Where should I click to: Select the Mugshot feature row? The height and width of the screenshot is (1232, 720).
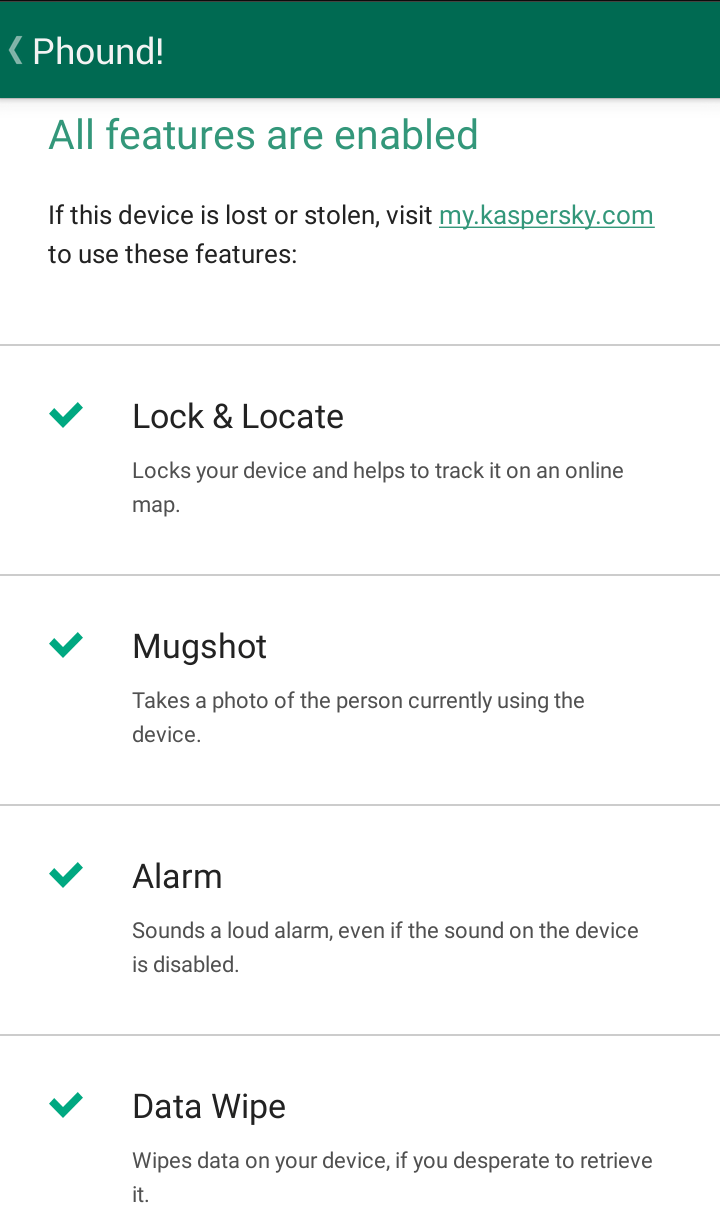pyautogui.click(x=360, y=690)
